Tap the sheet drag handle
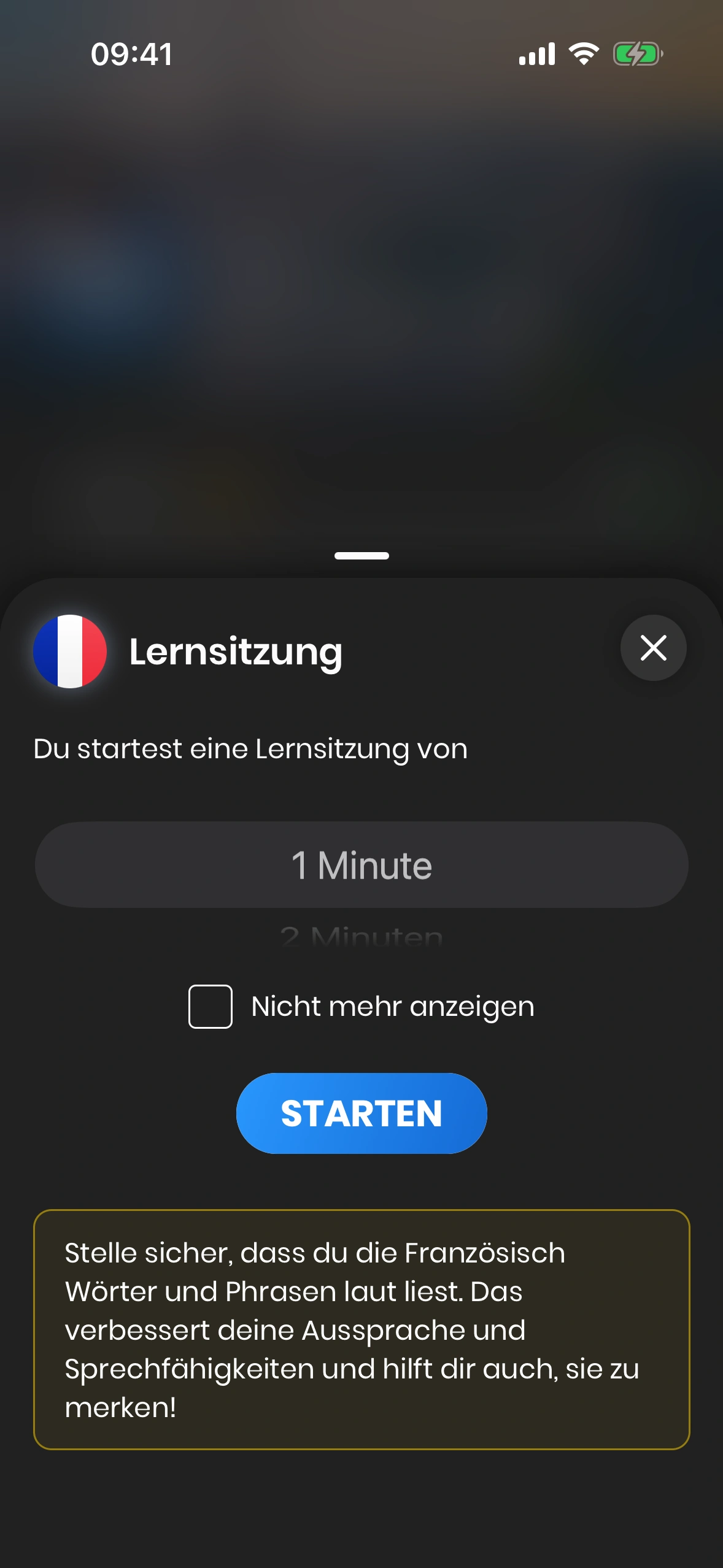This screenshot has width=723, height=1568. (361, 556)
